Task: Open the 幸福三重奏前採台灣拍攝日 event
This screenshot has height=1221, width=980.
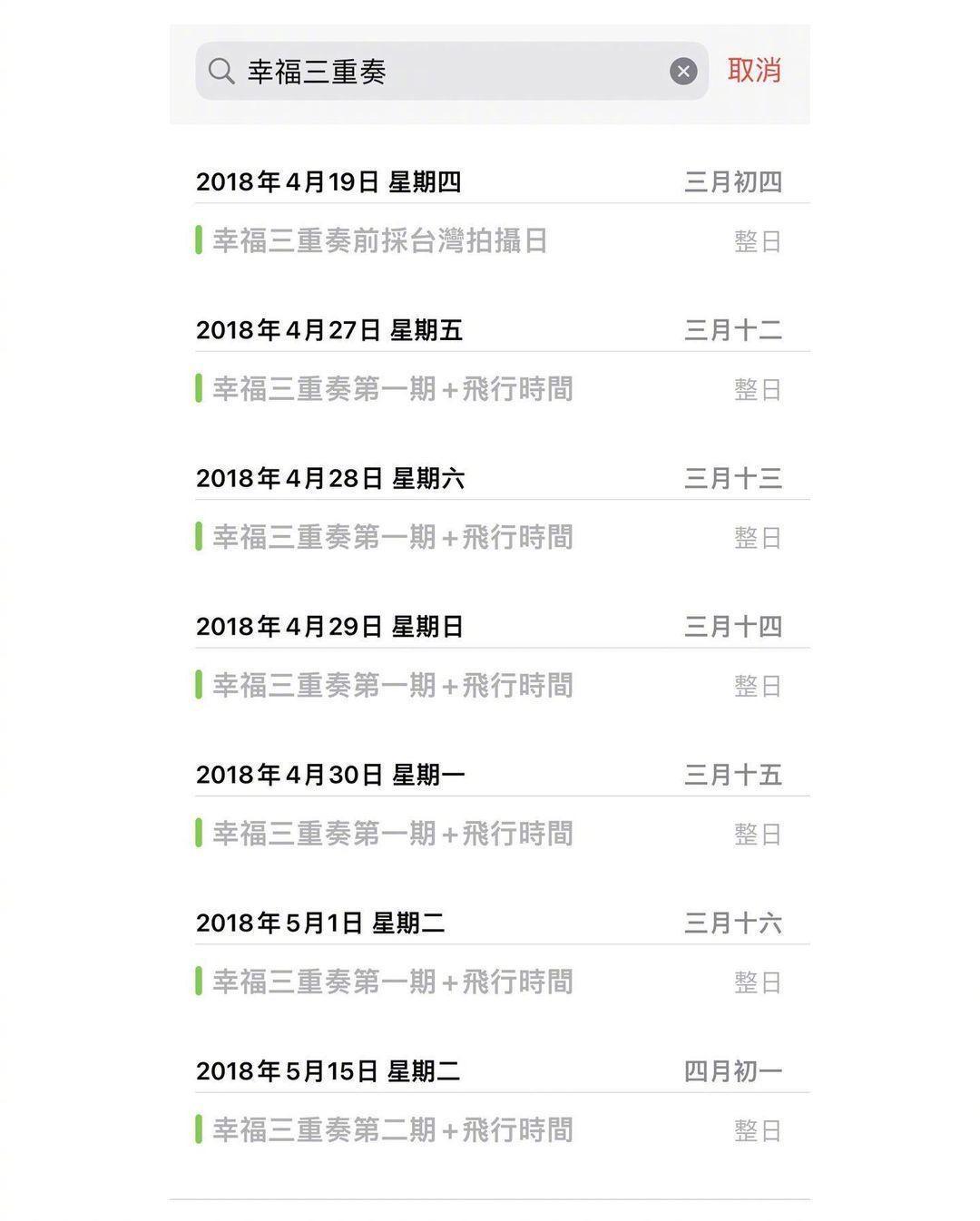Action: pos(381,241)
